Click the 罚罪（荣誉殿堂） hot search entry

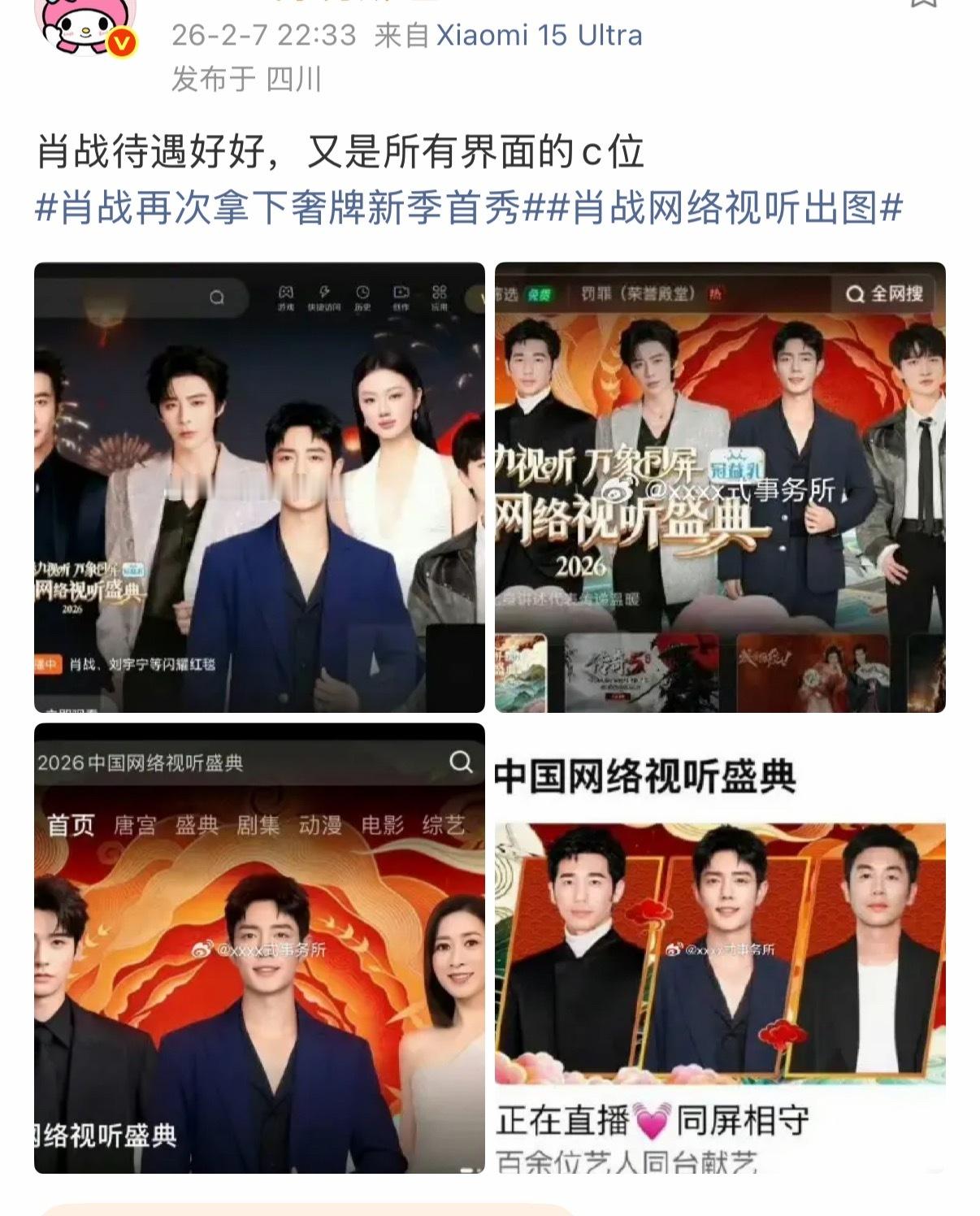point(638,293)
